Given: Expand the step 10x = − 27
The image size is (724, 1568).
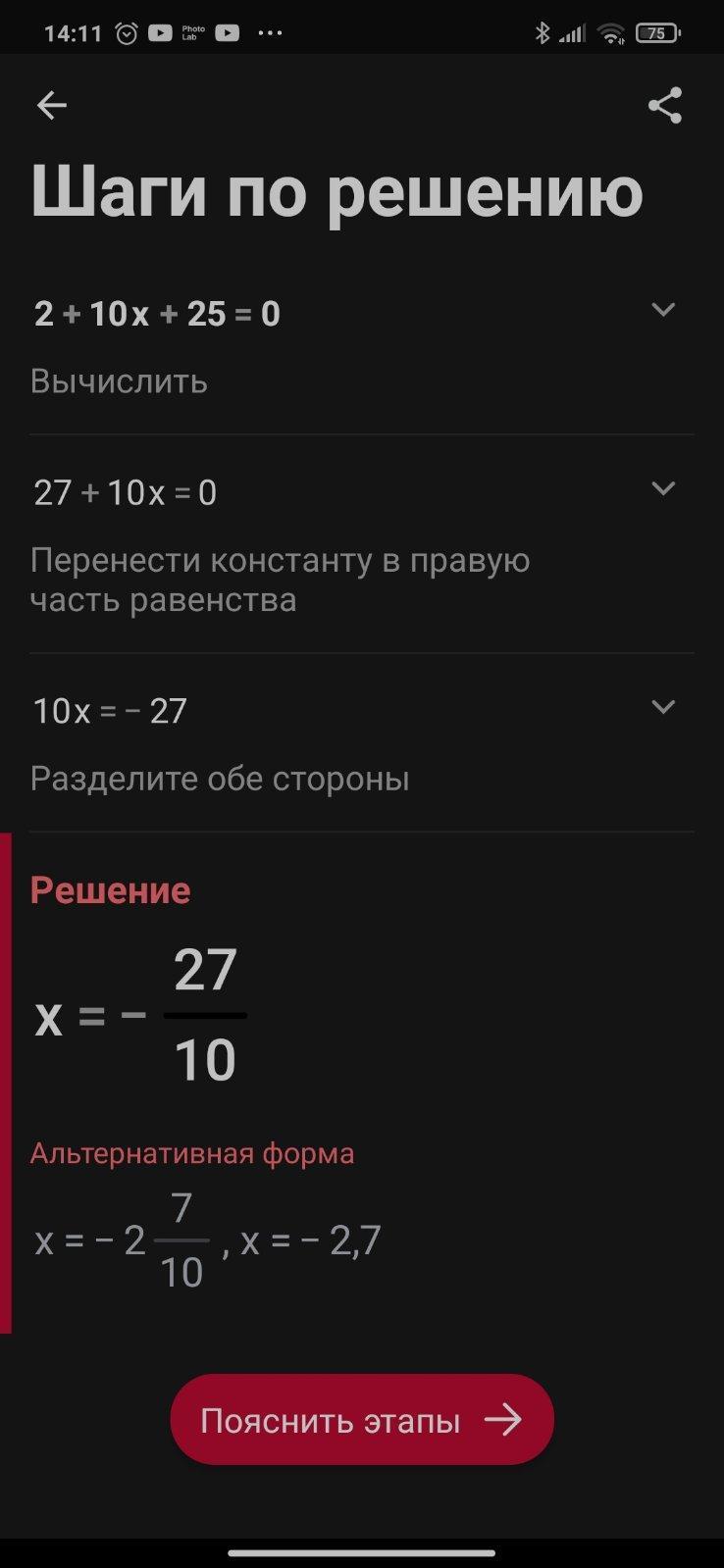Looking at the screenshot, I should pos(663,707).
